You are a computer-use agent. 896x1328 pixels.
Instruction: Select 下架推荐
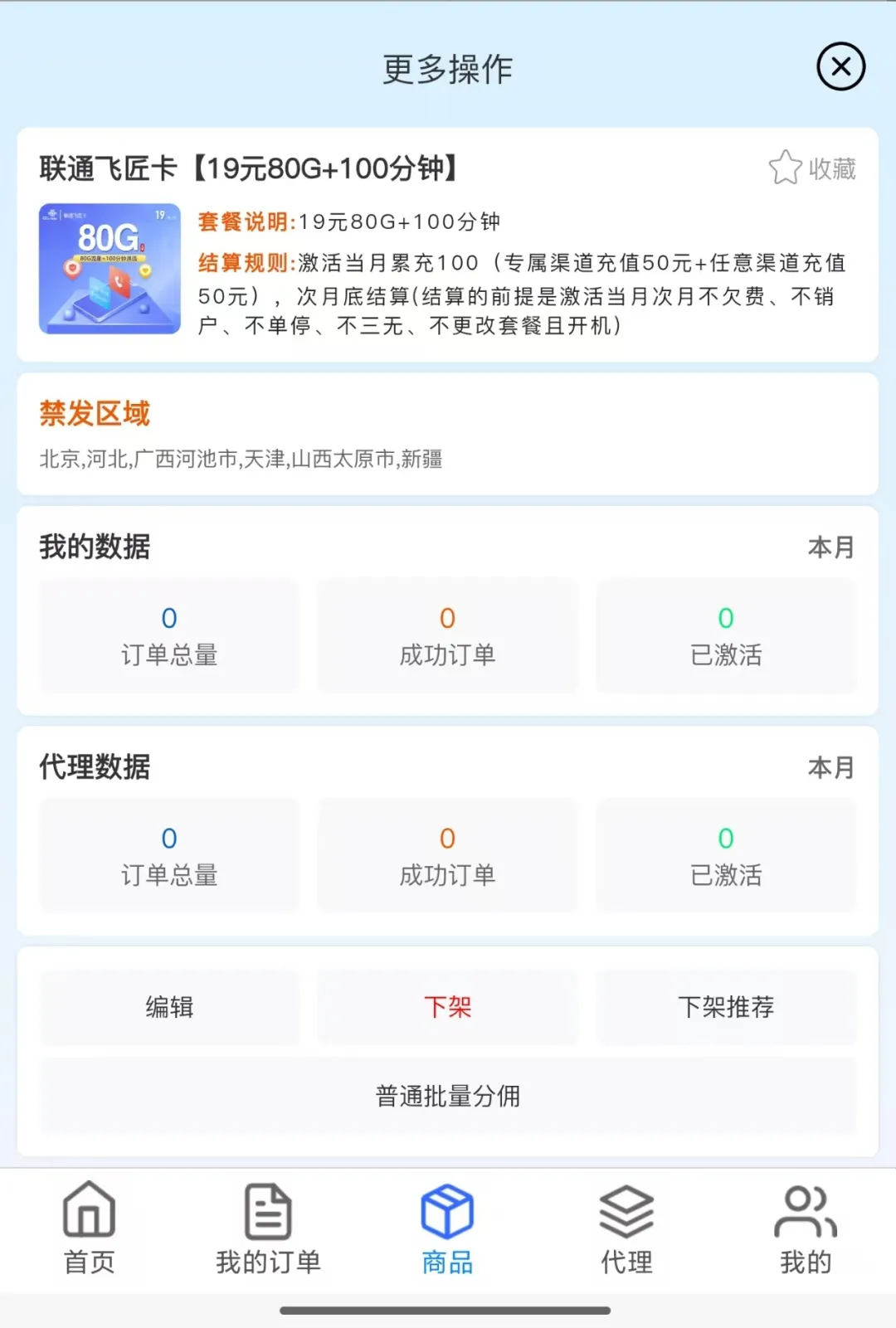(725, 1007)
